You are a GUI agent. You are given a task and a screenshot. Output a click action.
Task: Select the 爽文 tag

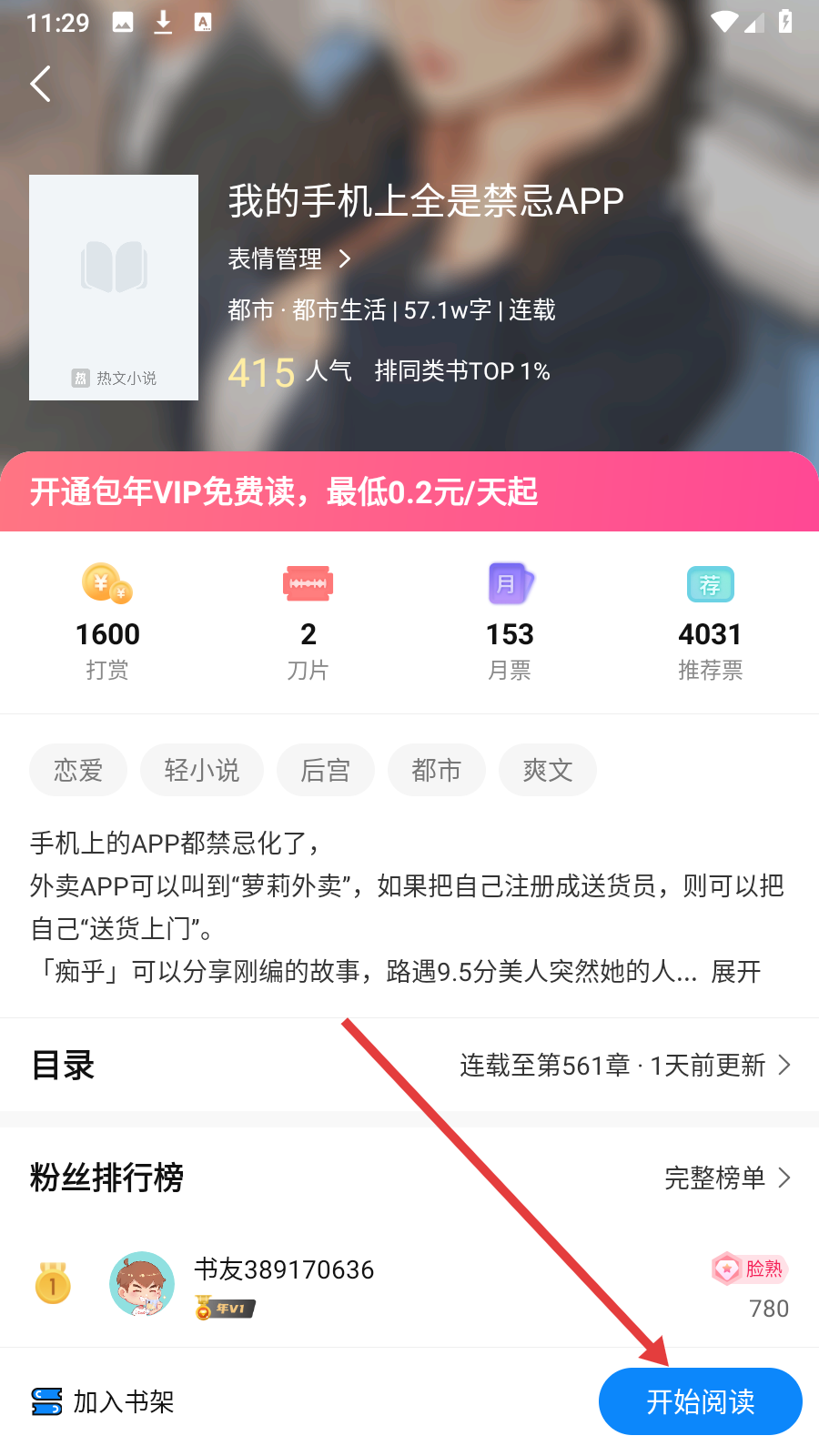point(548,770)
